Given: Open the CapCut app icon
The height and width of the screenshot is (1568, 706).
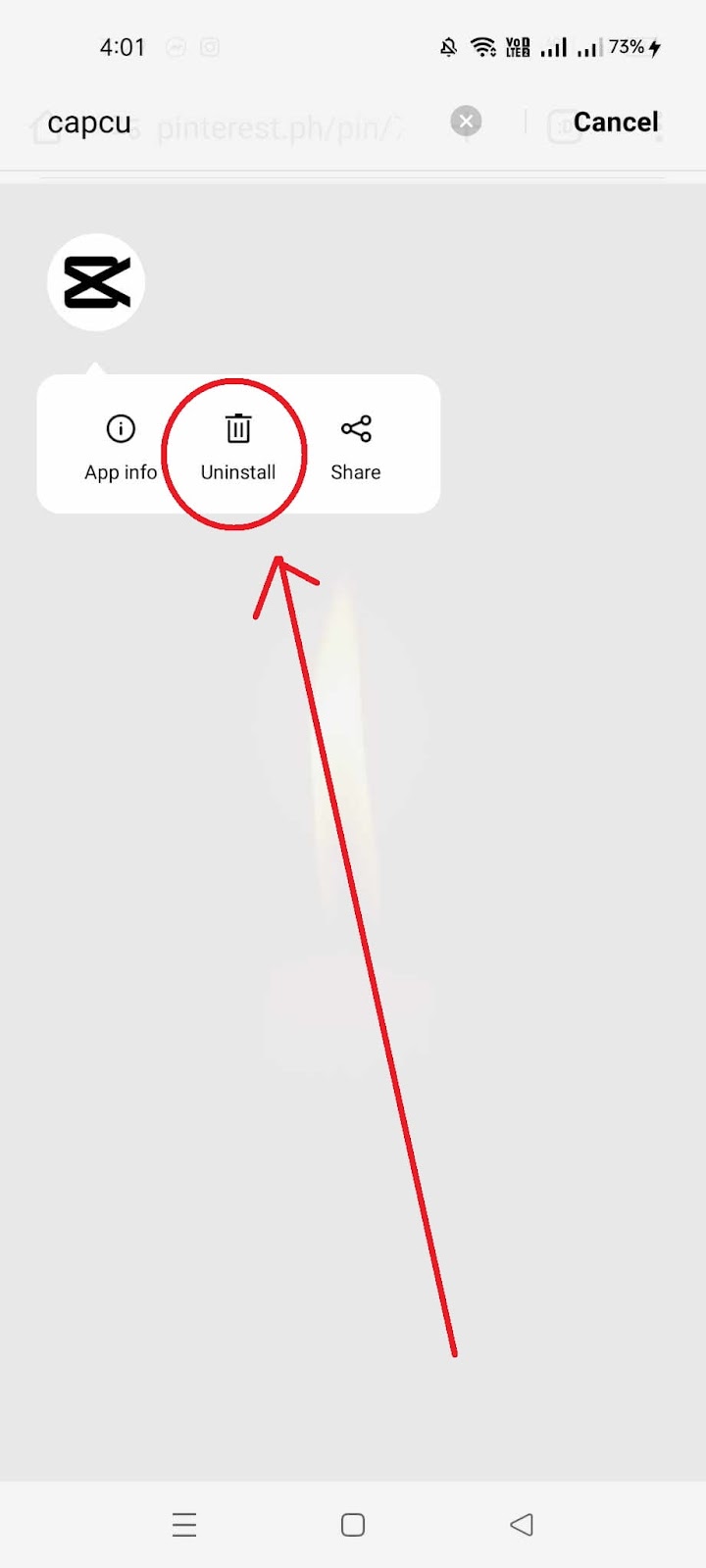Looking at the screenshot, I should pos(96,282).
